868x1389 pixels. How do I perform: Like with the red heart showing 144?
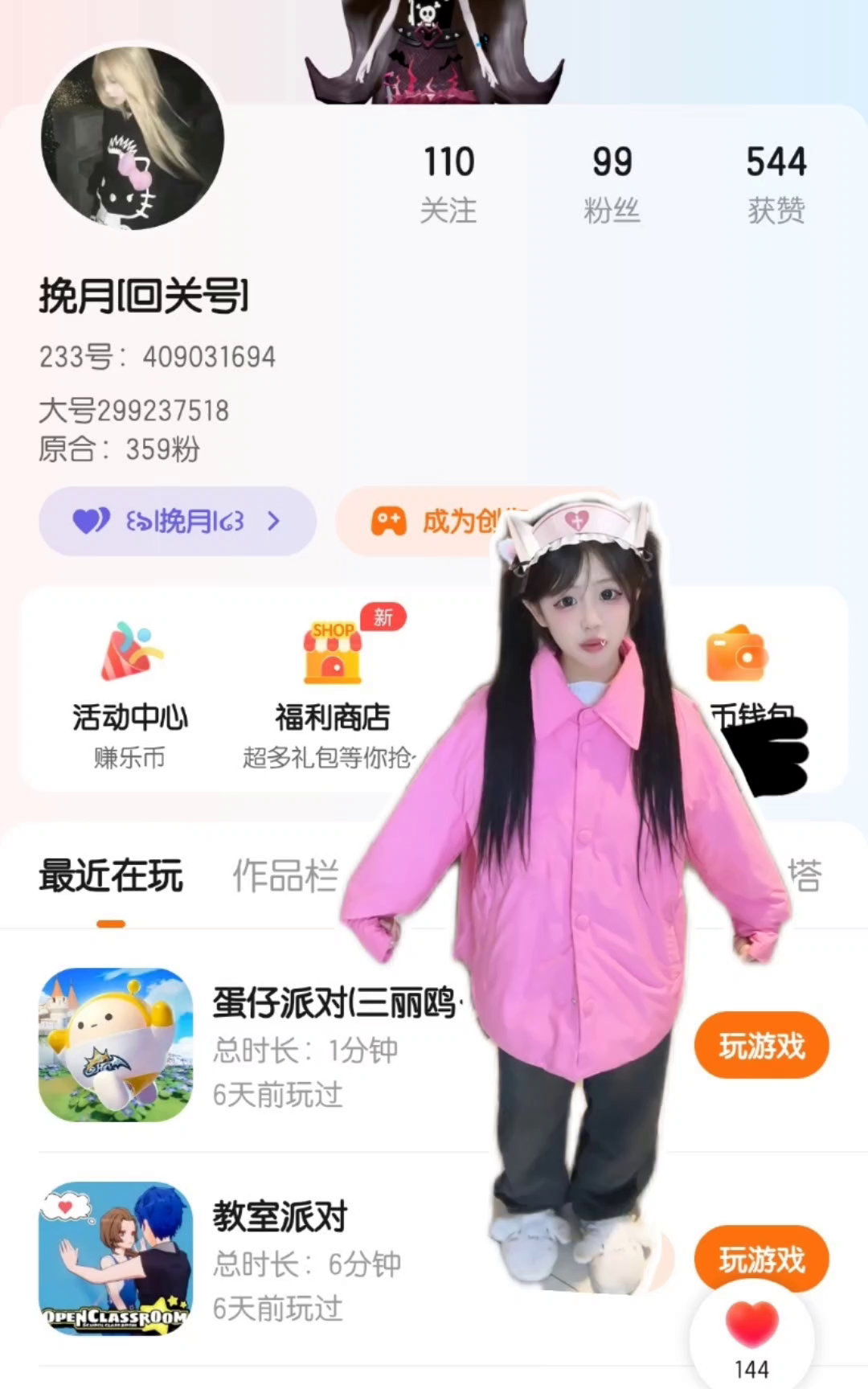[751, 1325]
